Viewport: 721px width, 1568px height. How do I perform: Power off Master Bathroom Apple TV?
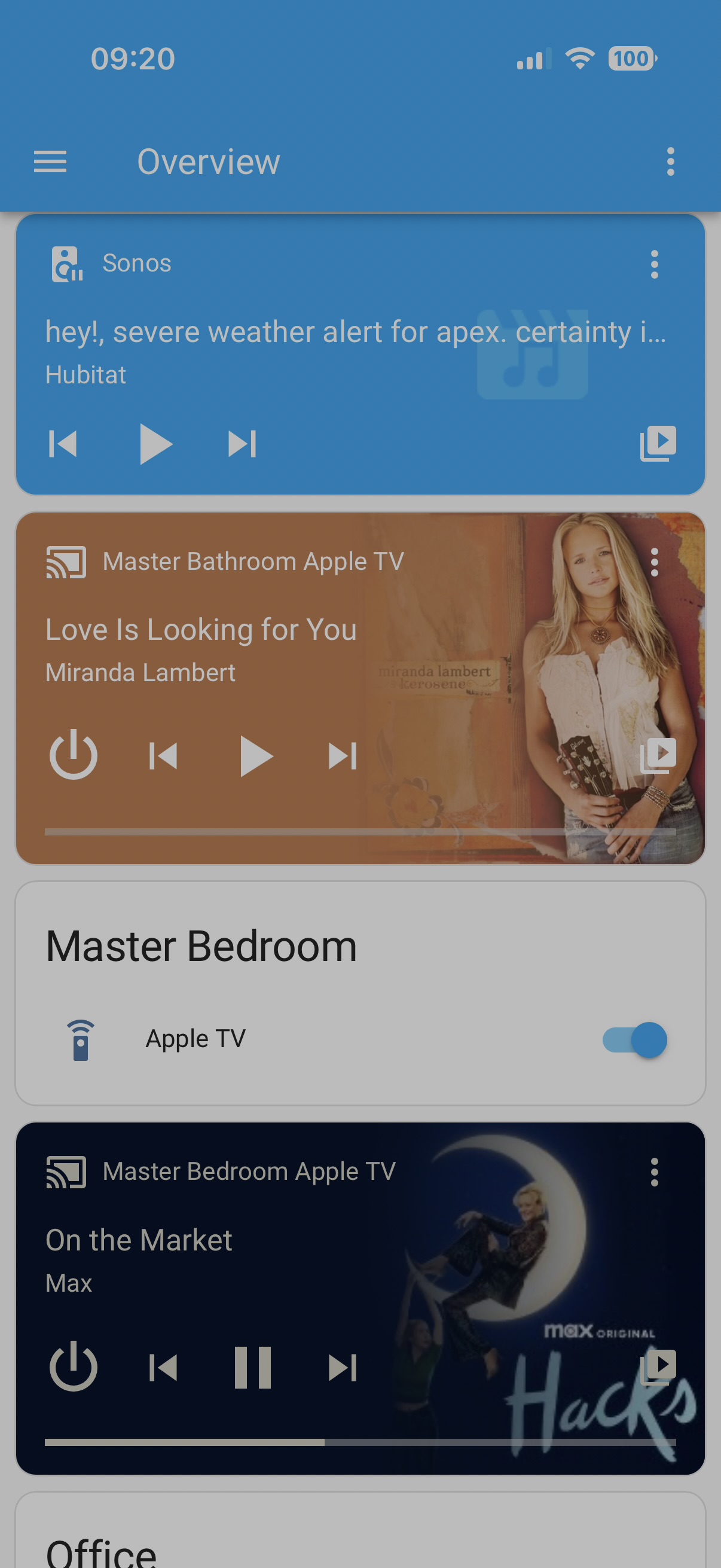pos(73,755)
